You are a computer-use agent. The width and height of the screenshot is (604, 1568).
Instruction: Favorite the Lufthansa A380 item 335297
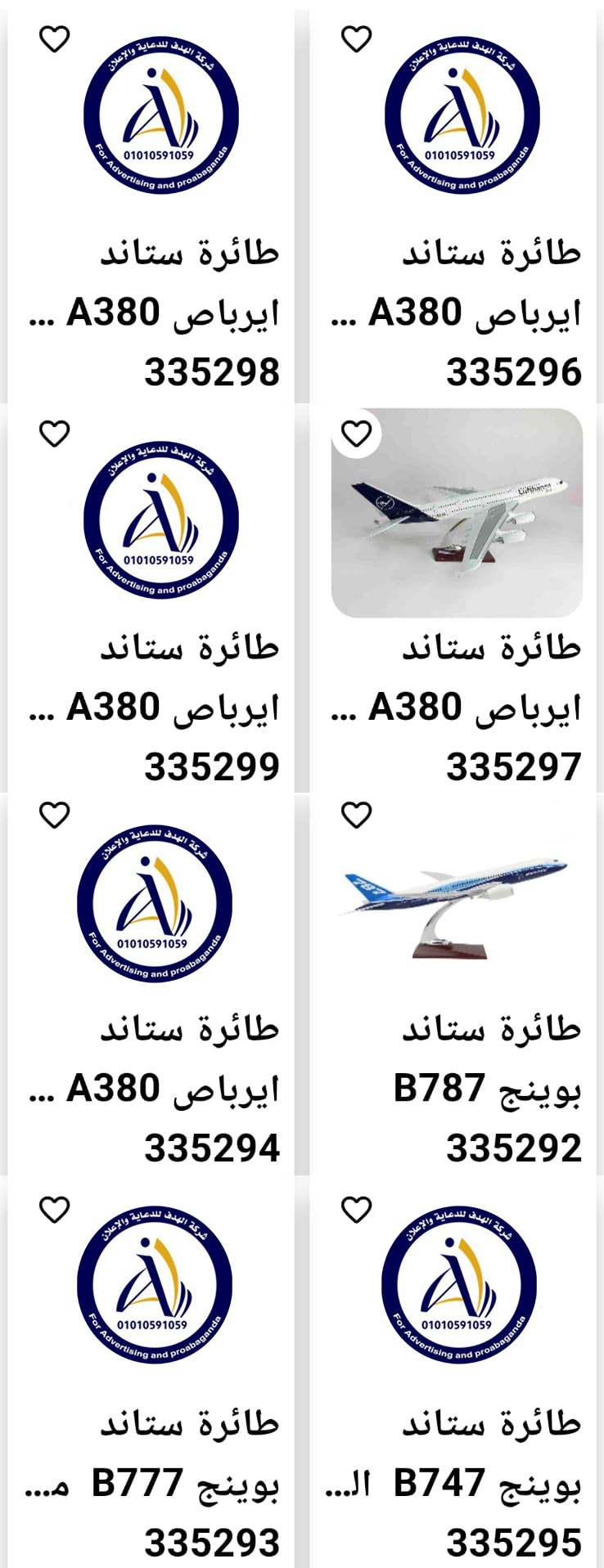pos(356,434)
